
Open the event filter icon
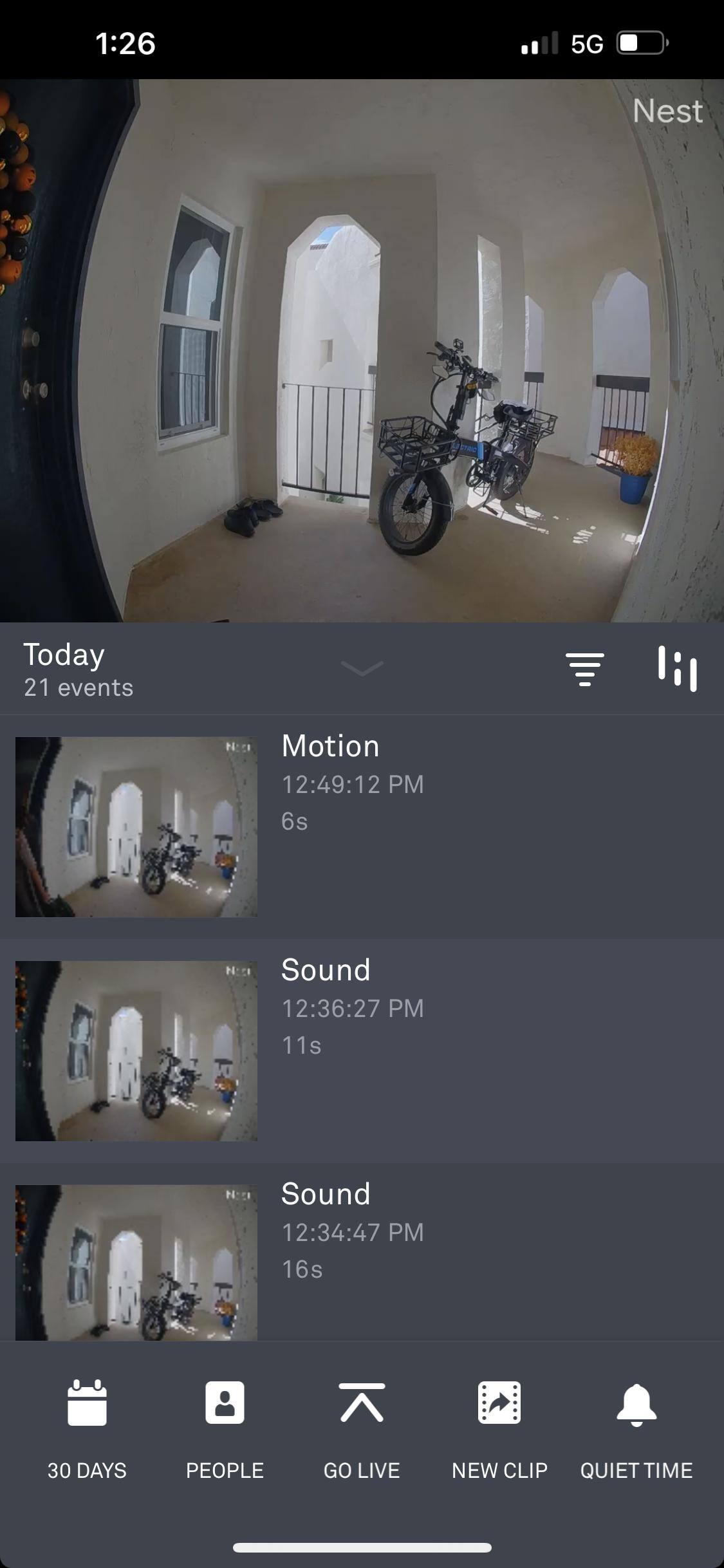[584, 669]
